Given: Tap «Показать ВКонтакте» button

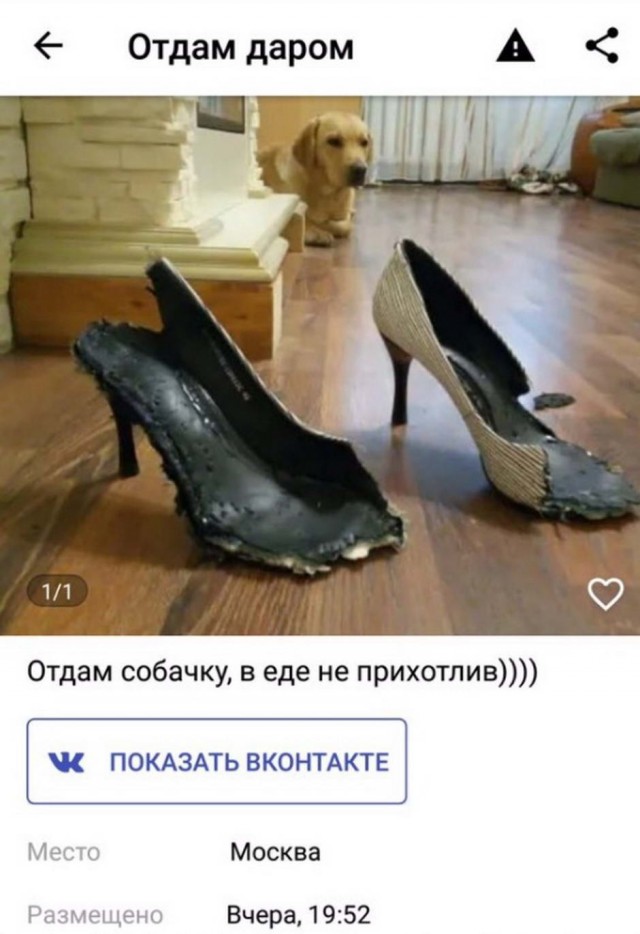Looking at the screenshot, I should point(217,761).
